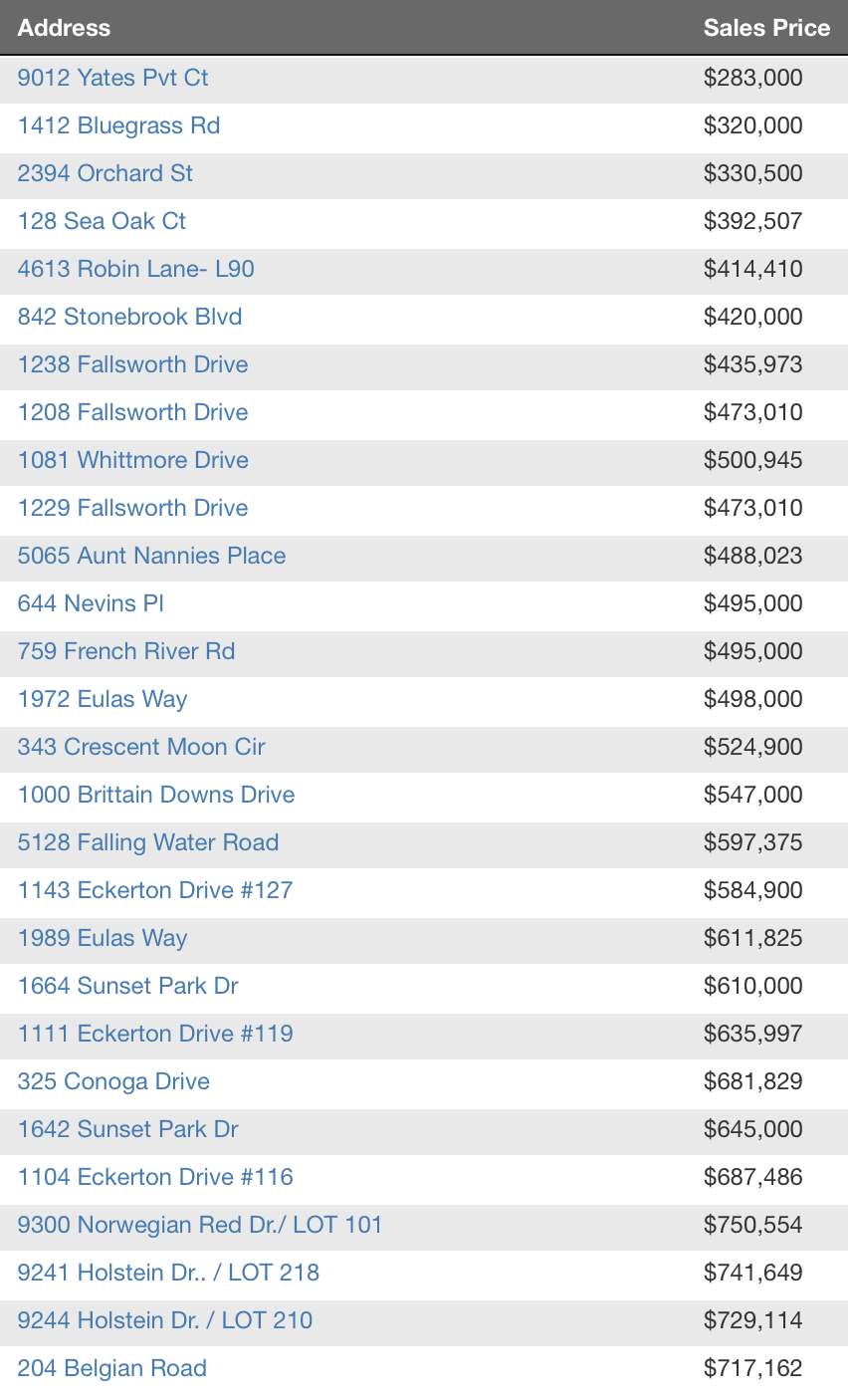
Task: Select the 128 Sea Oak Ct address
Action: [x=102, y=221]
